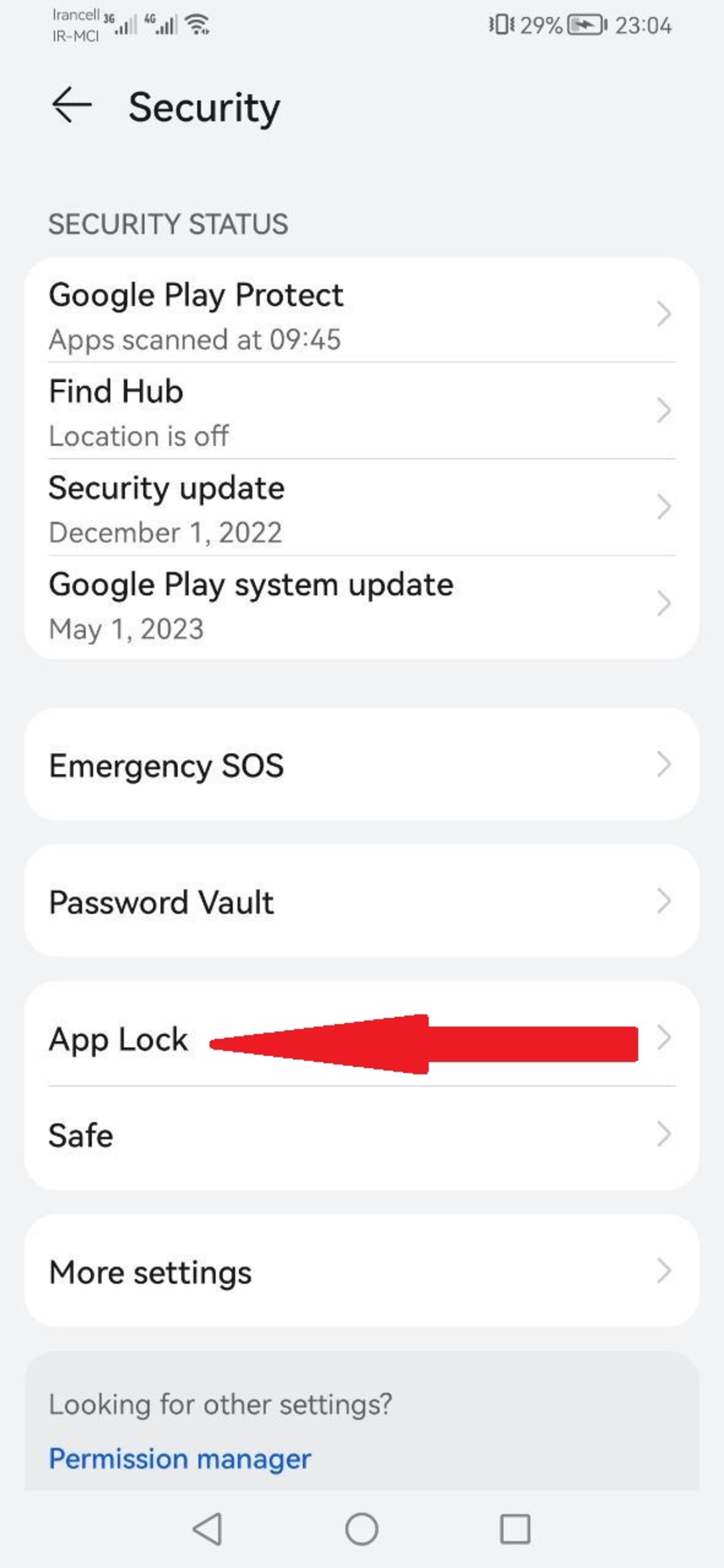View Security update details

[x=362, y=508]
